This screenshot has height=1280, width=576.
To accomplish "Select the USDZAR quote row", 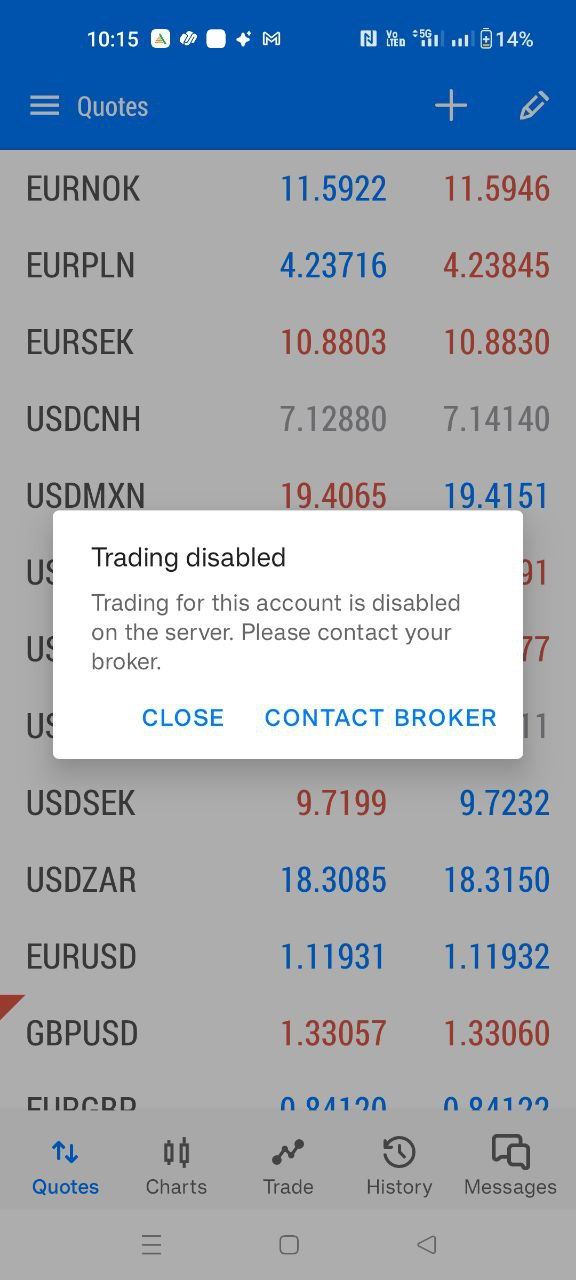I will (x=288, y=880).
